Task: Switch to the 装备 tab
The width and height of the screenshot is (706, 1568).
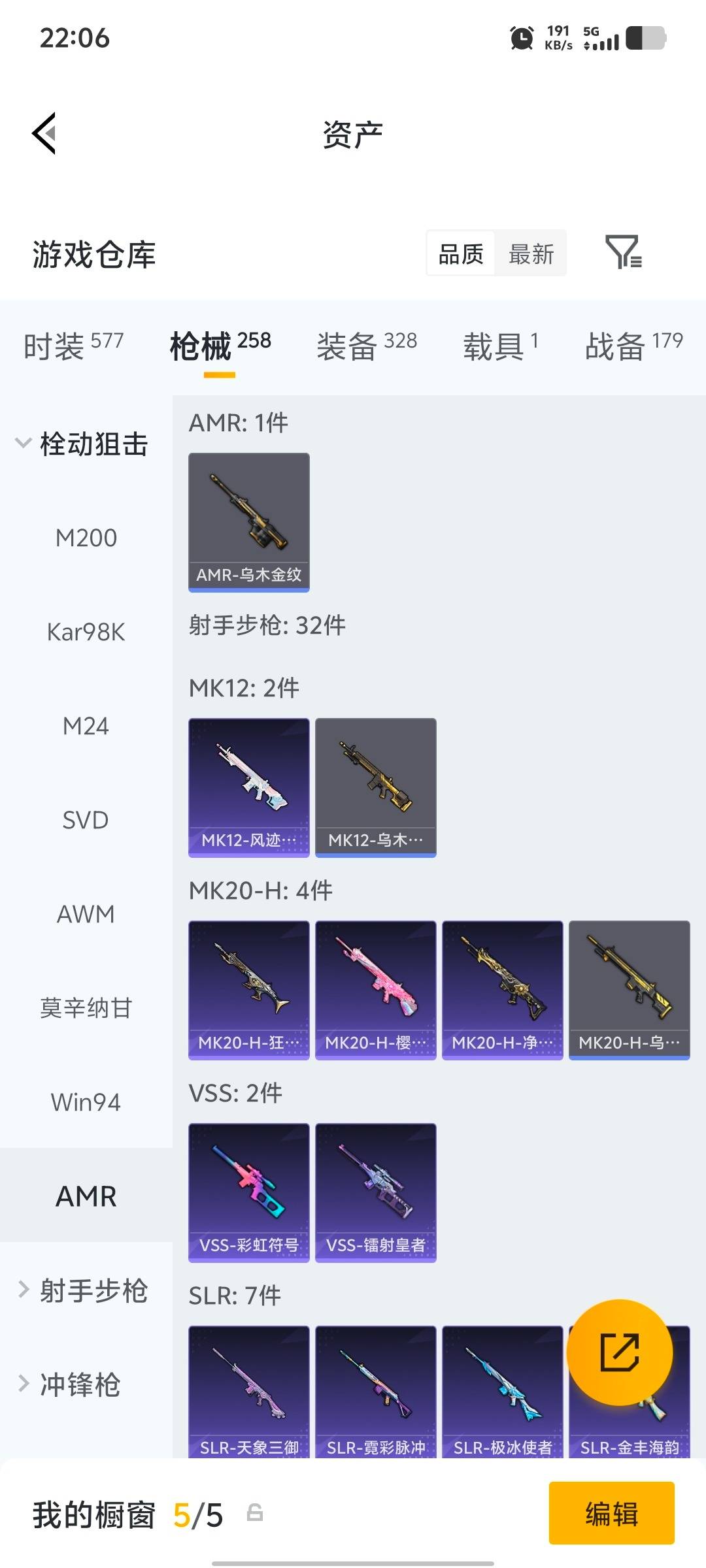Action: (x=346, y=345)
